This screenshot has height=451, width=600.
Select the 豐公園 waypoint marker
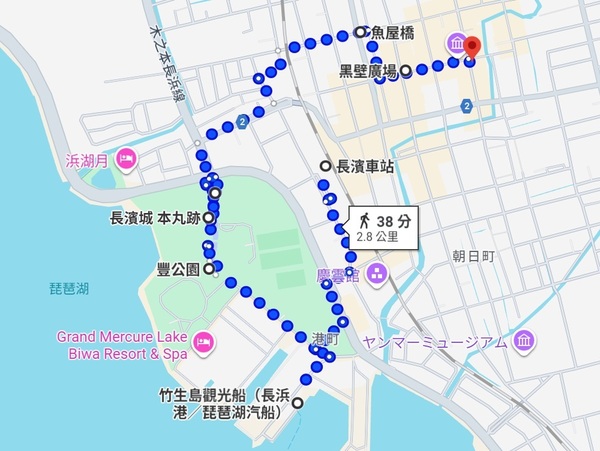208,269
